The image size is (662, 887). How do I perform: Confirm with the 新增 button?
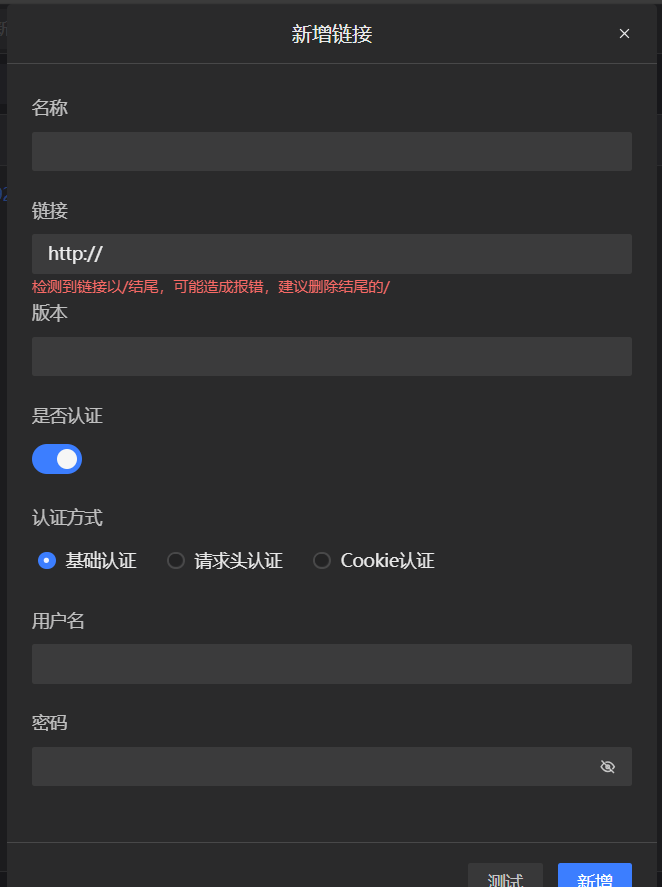(595, 876)
